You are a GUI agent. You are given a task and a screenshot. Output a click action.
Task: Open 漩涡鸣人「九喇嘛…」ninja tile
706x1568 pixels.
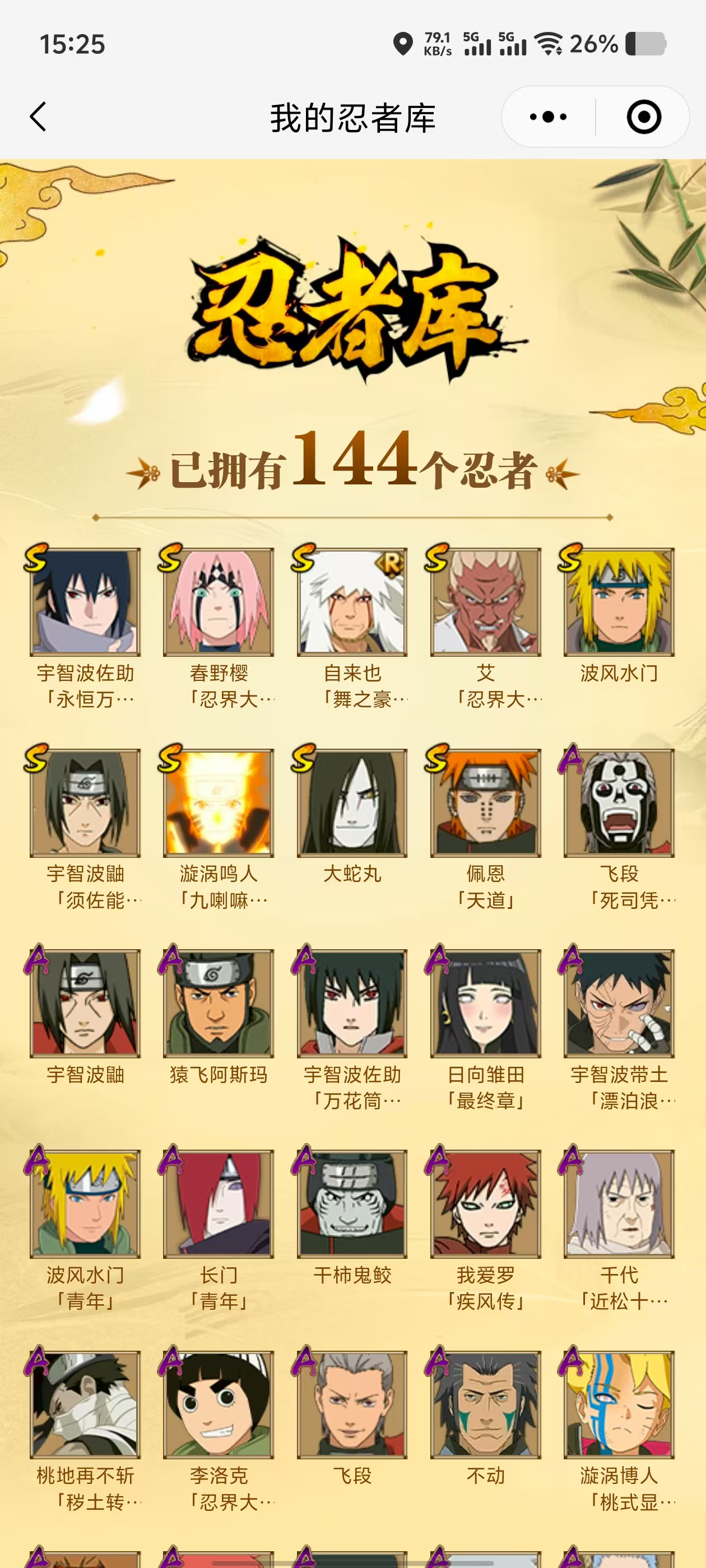218,802
